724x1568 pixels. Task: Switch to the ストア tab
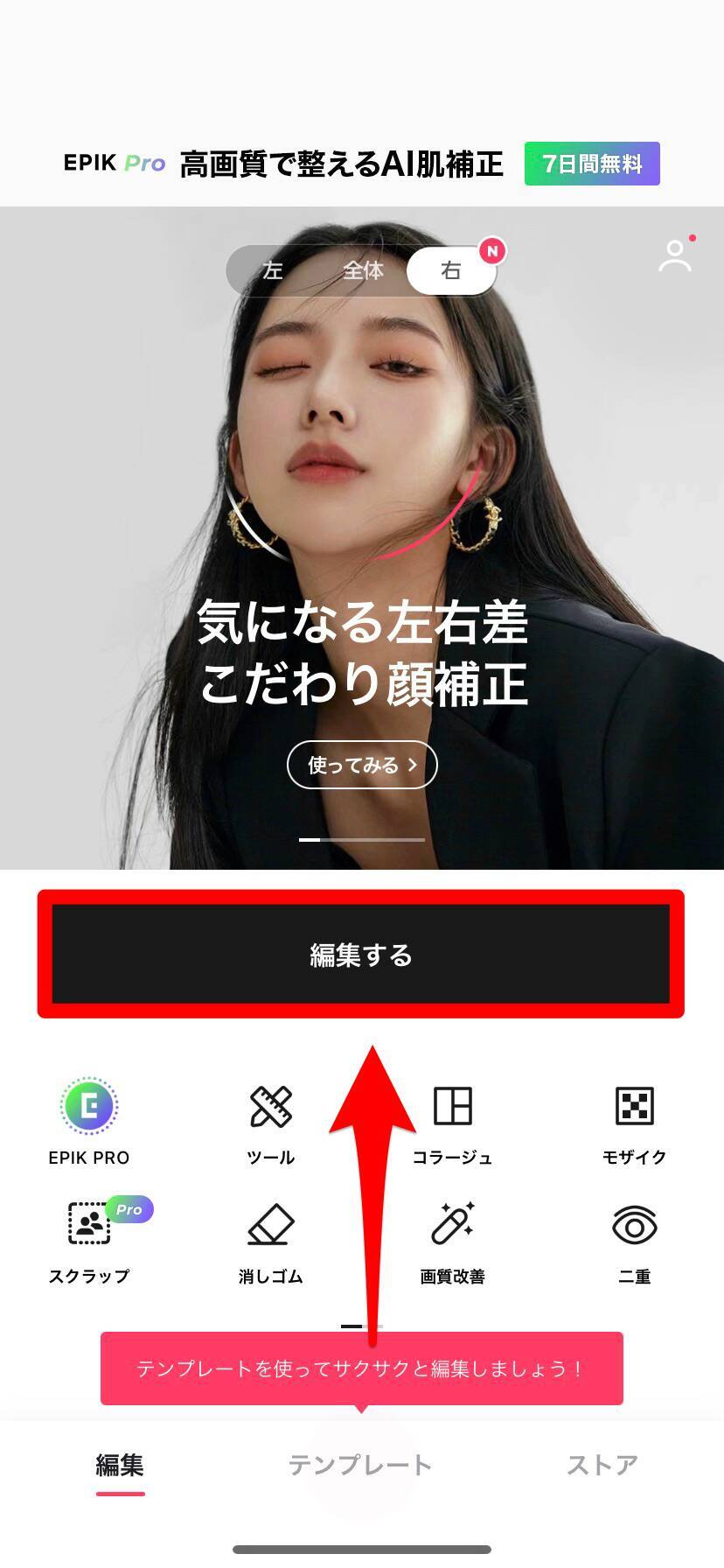[602, 1465]
